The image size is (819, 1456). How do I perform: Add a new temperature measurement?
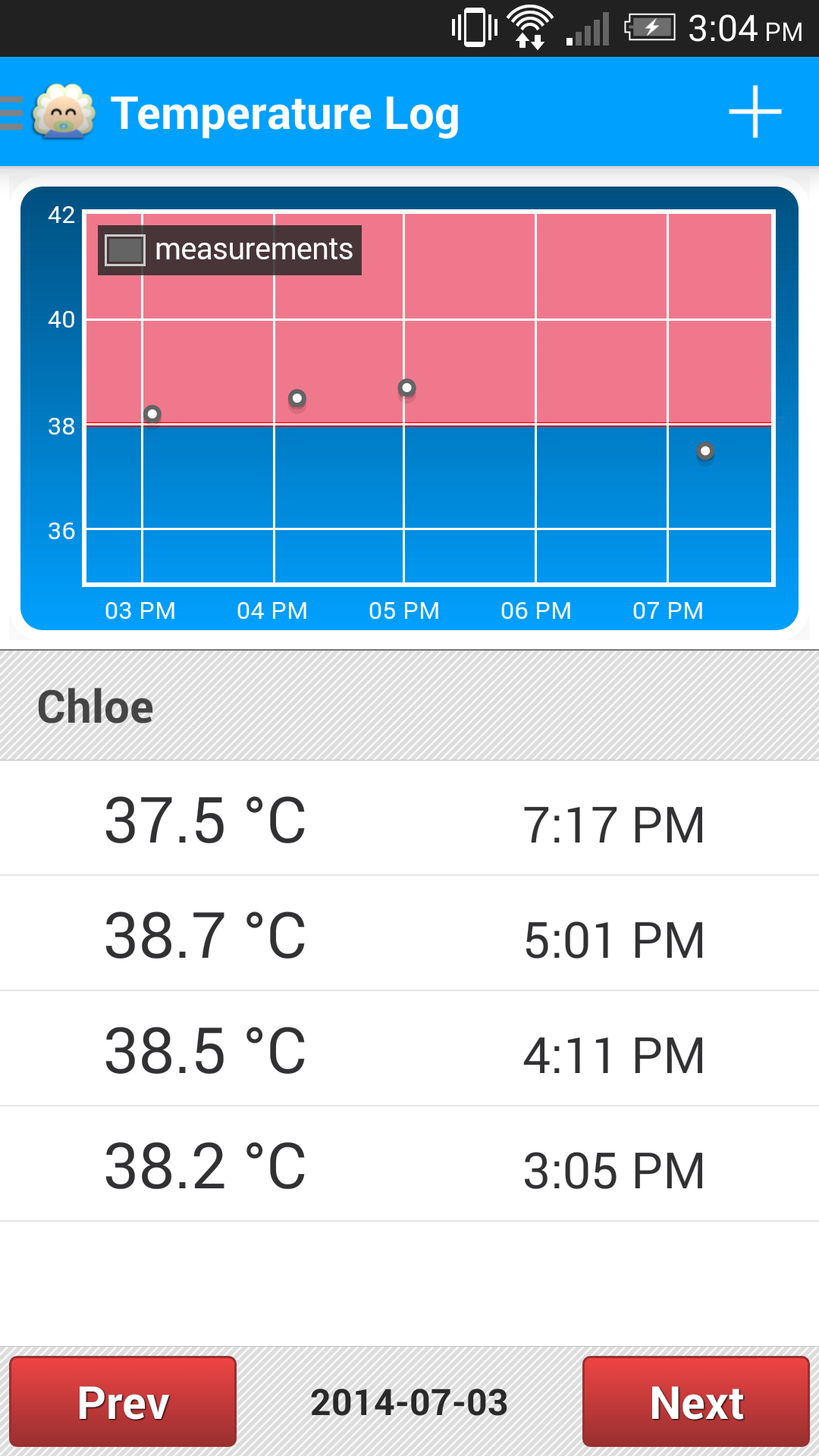(755, 112)
